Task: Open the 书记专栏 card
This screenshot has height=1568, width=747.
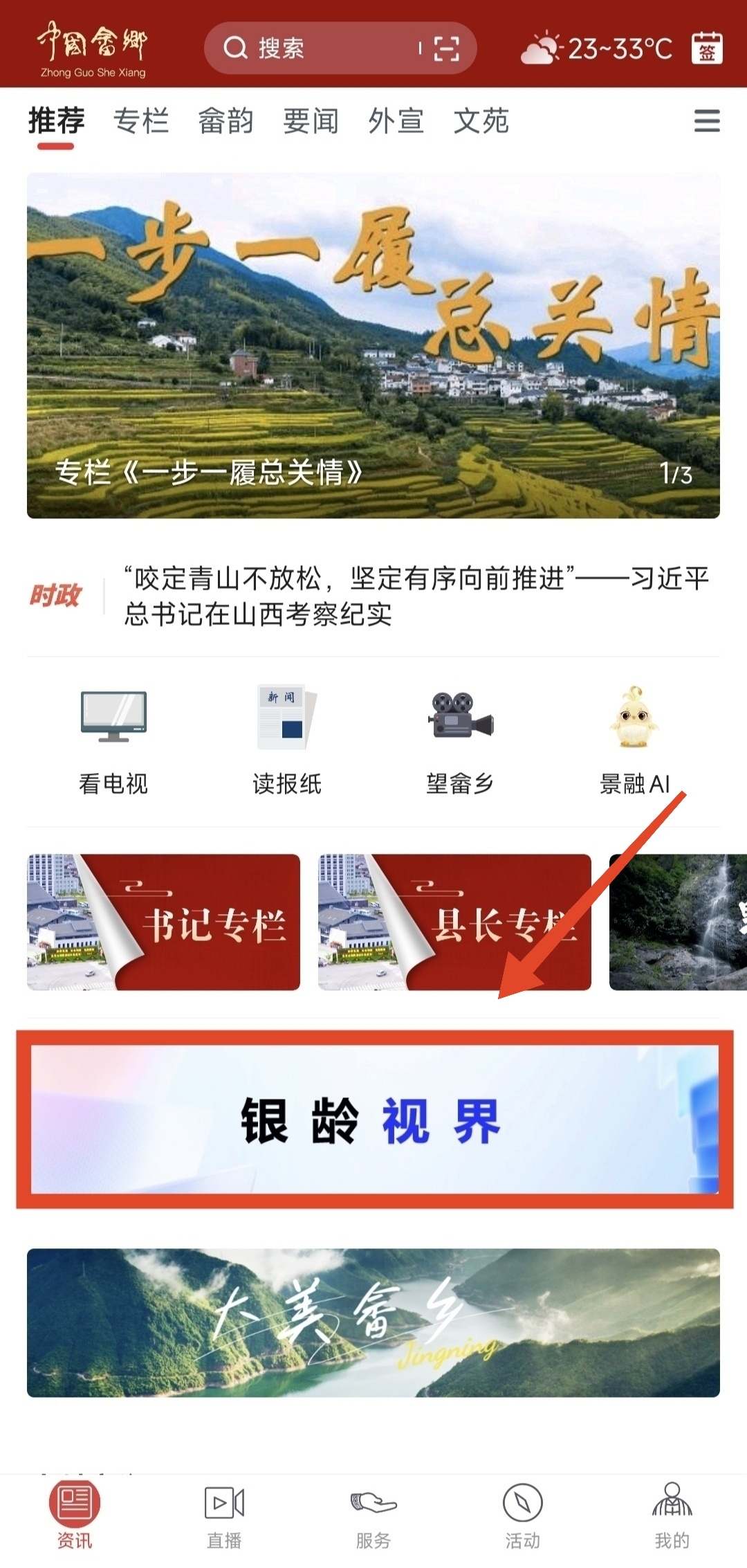Action: (x=163, y=922)
